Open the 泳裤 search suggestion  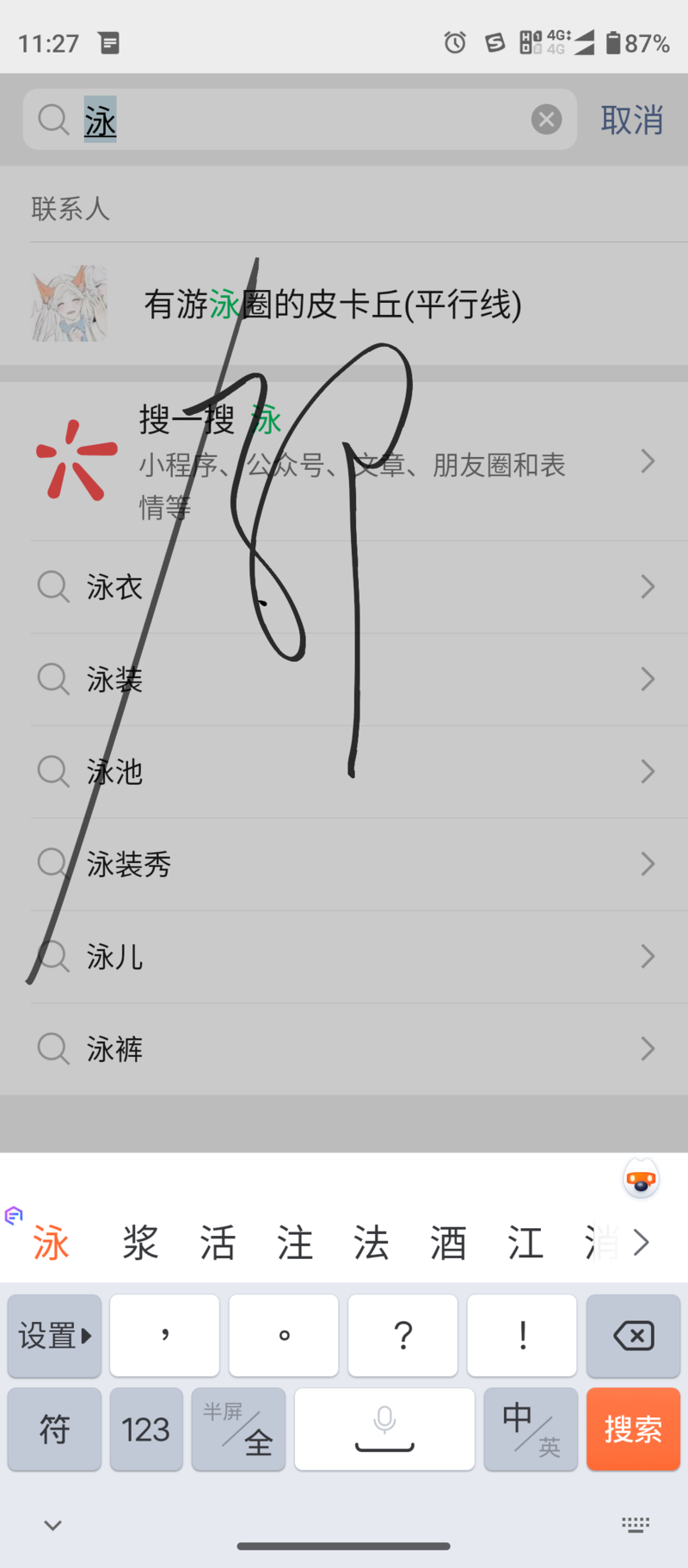(x=344, y=1048)
